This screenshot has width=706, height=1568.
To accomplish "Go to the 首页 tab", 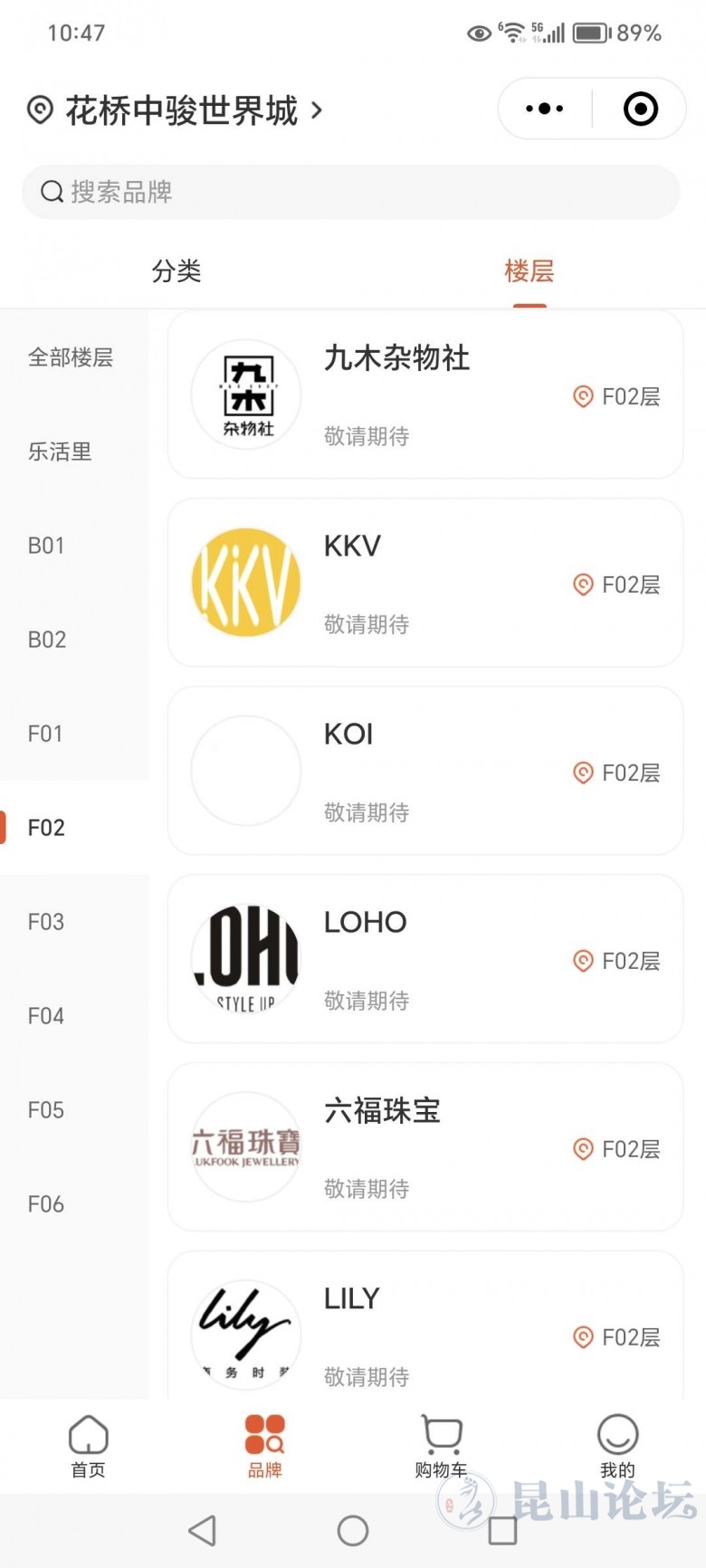I will tap(88, 1446).
